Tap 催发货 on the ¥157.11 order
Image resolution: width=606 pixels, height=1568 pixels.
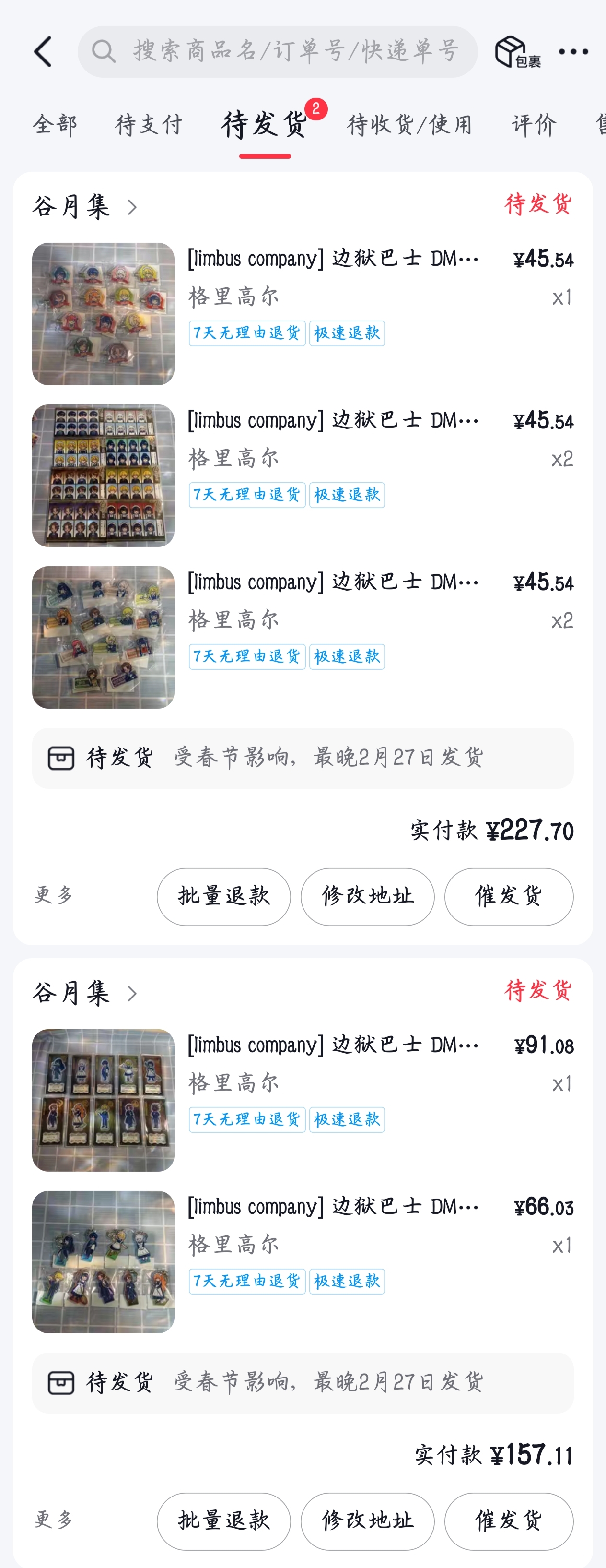point(509,1521)
